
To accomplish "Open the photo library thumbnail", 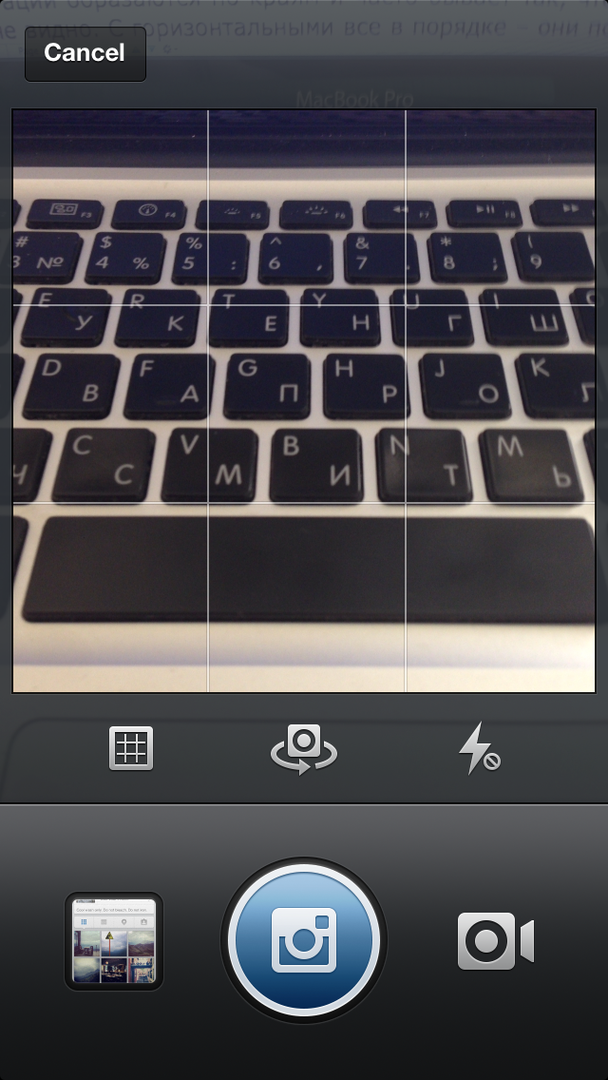I will pyautogui.click(x=114, y=941).
